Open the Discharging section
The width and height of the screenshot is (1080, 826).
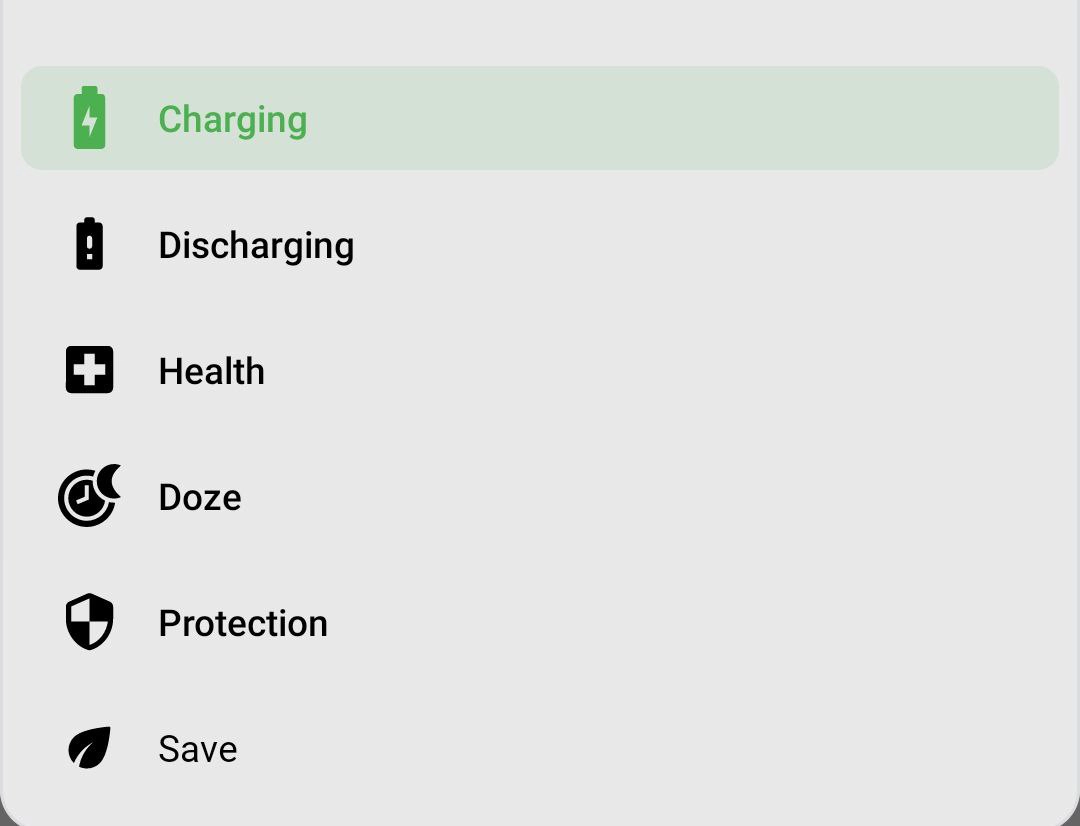255,245
